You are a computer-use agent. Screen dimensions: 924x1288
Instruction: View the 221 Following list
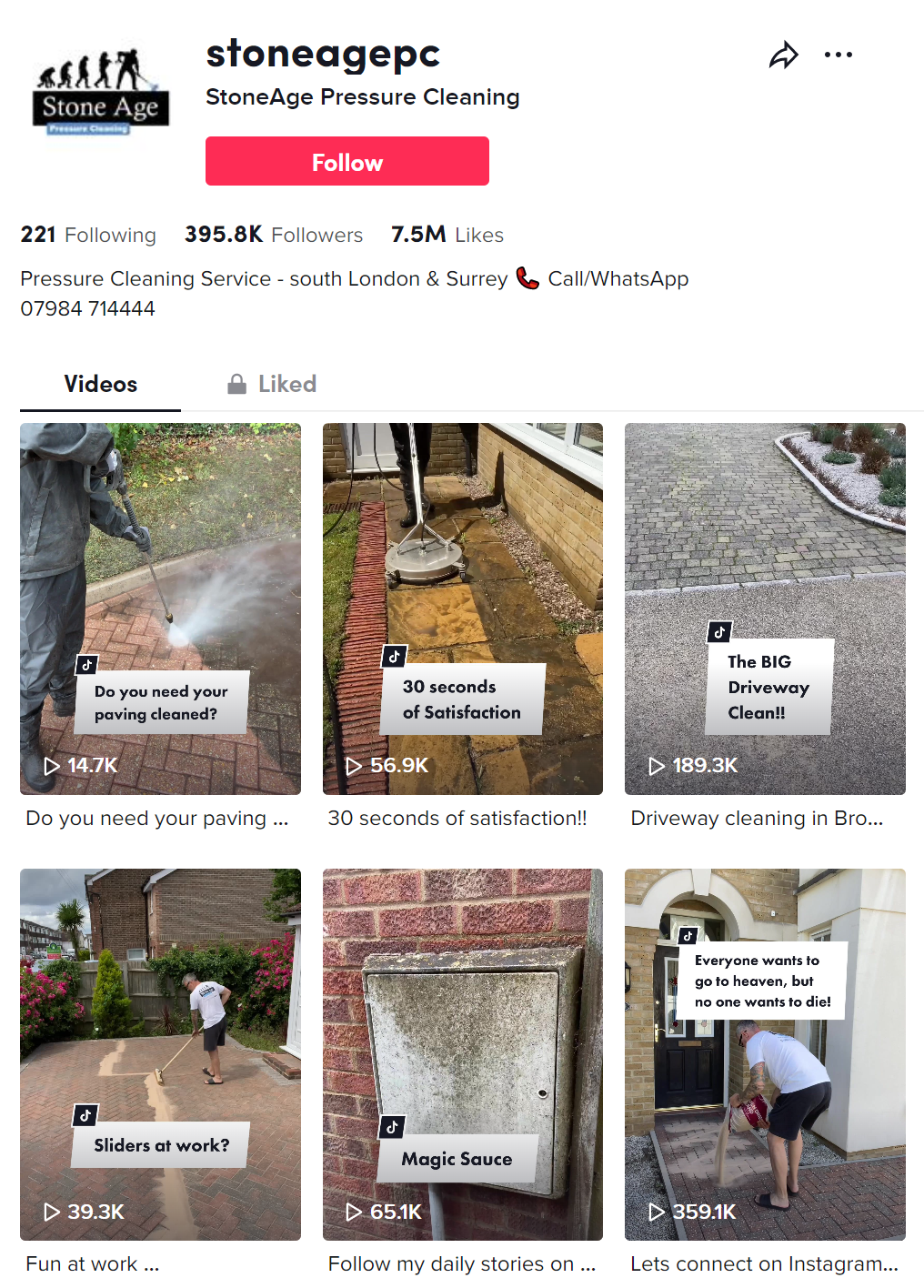point(88,235)
